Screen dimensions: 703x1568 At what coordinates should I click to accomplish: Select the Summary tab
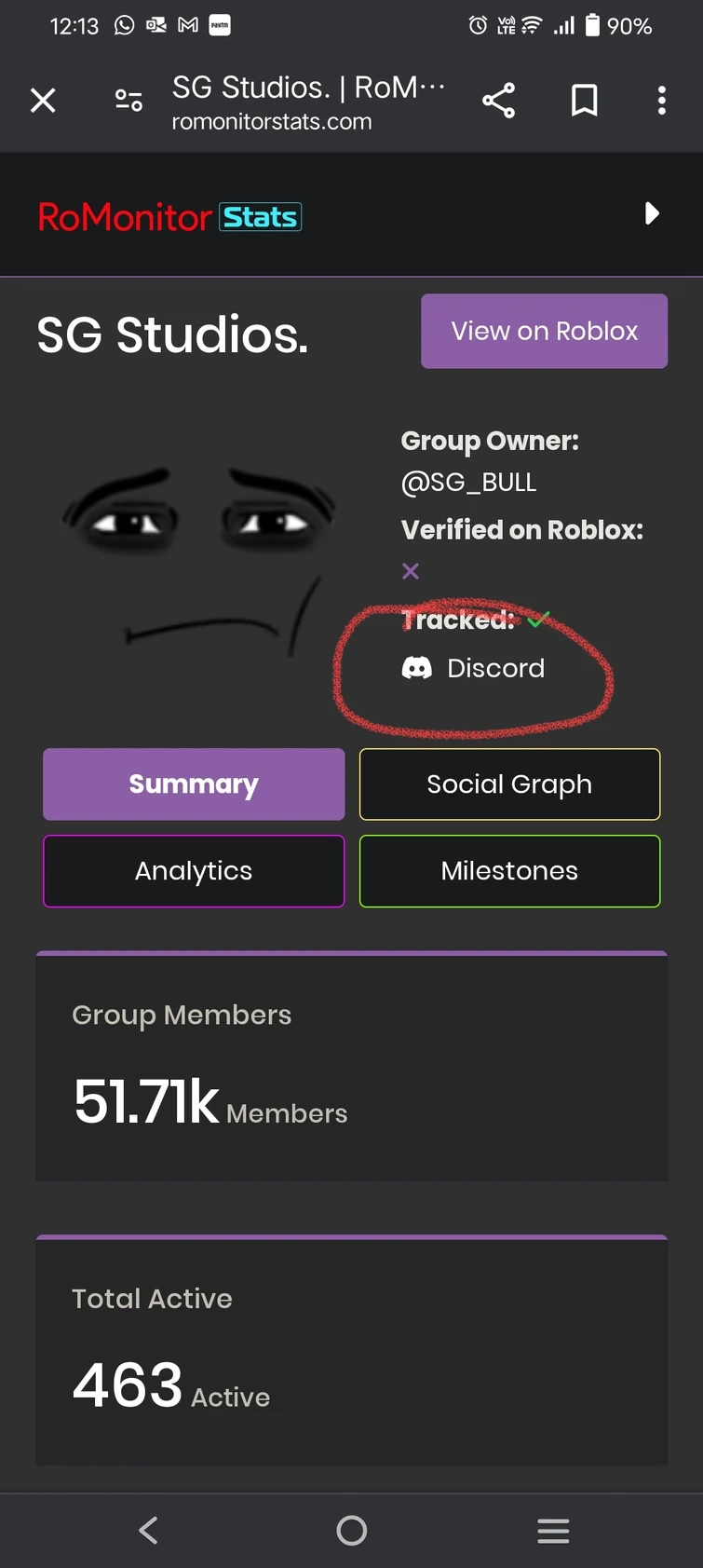[x=194, y=784]
